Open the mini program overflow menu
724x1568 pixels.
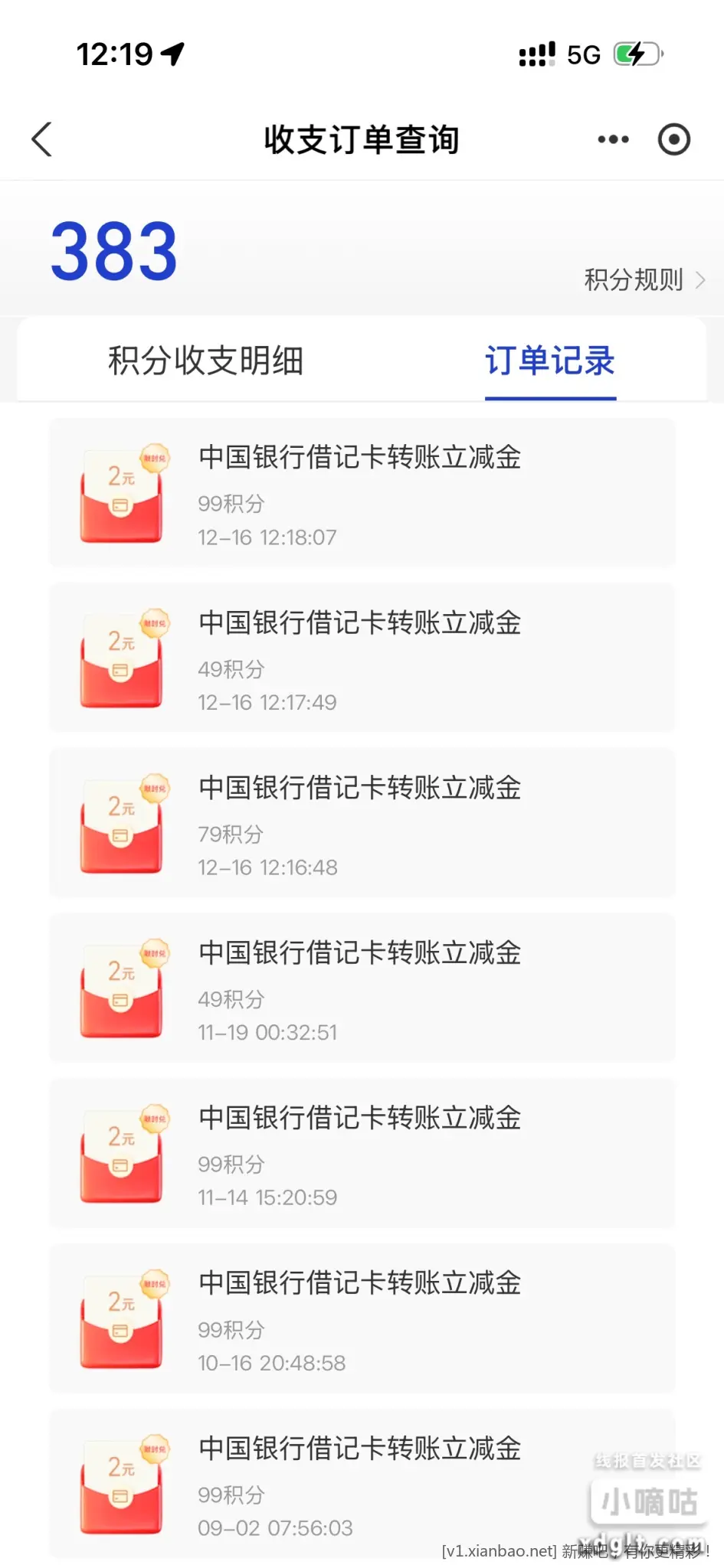click(x=613, y=139)
